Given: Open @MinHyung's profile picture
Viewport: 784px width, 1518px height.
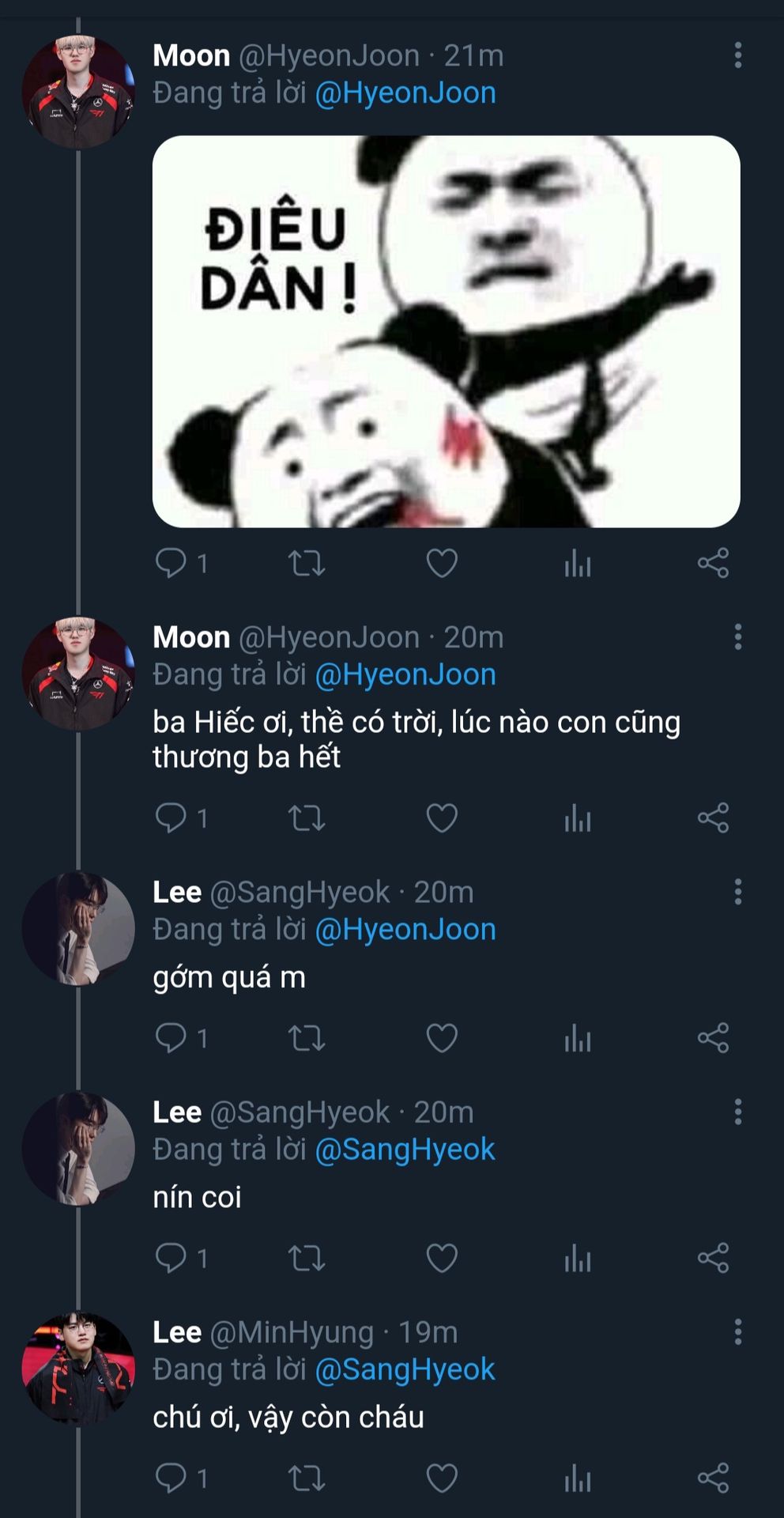Looking at the screenshot, I should [78, 1368].
